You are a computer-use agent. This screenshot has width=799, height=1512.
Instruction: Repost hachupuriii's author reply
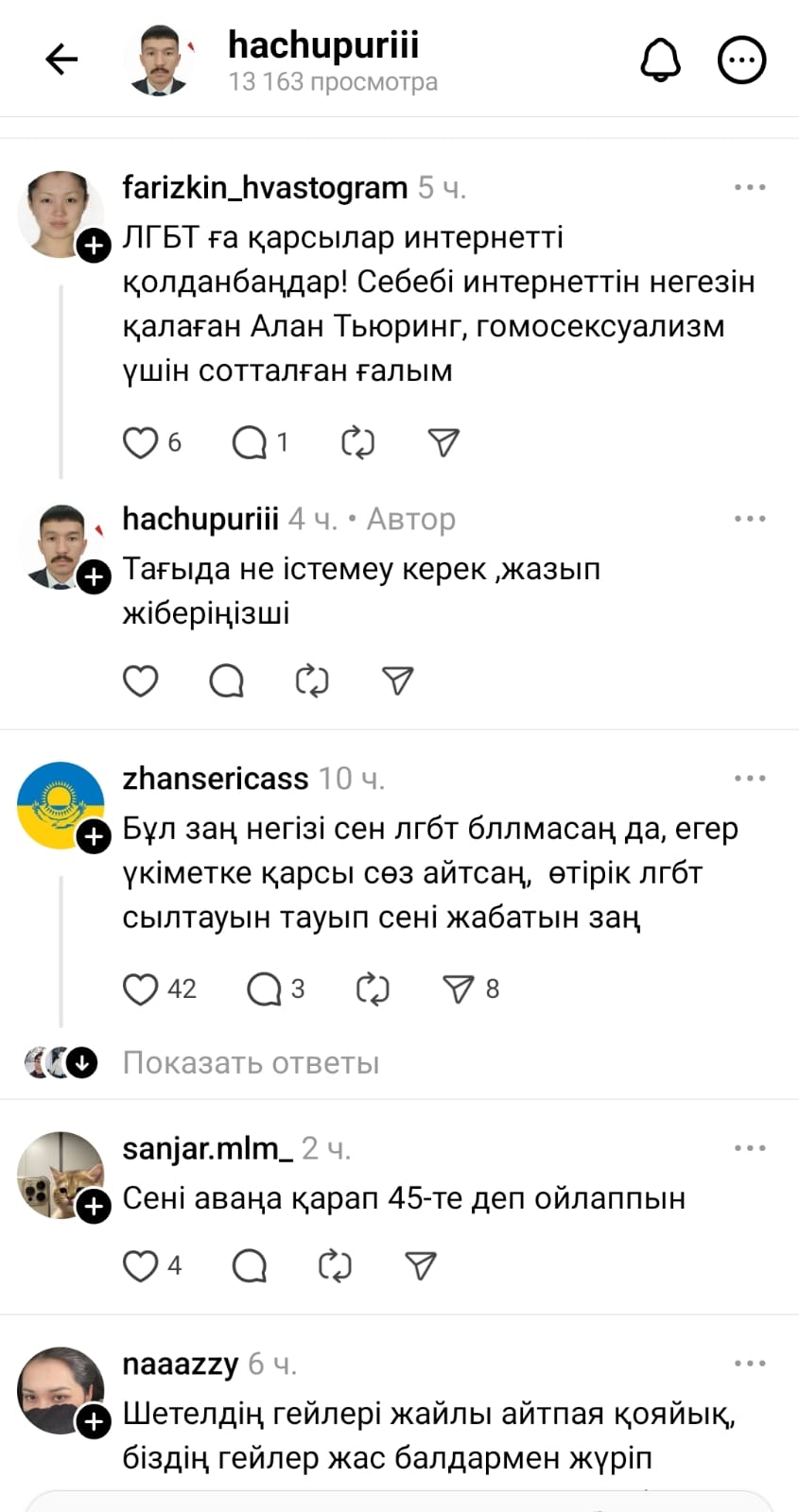(312, 680)
